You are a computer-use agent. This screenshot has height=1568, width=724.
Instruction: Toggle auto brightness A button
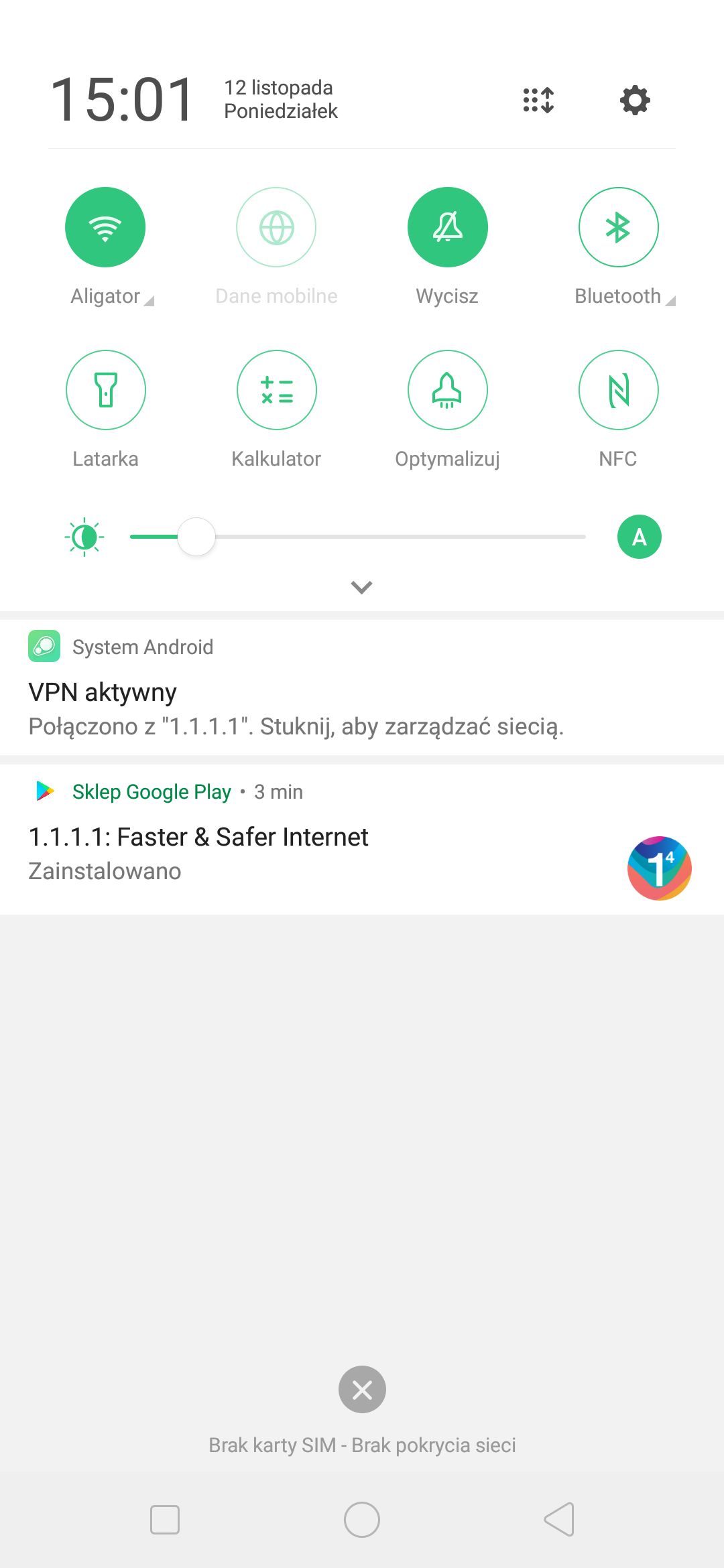click(639, 537)
